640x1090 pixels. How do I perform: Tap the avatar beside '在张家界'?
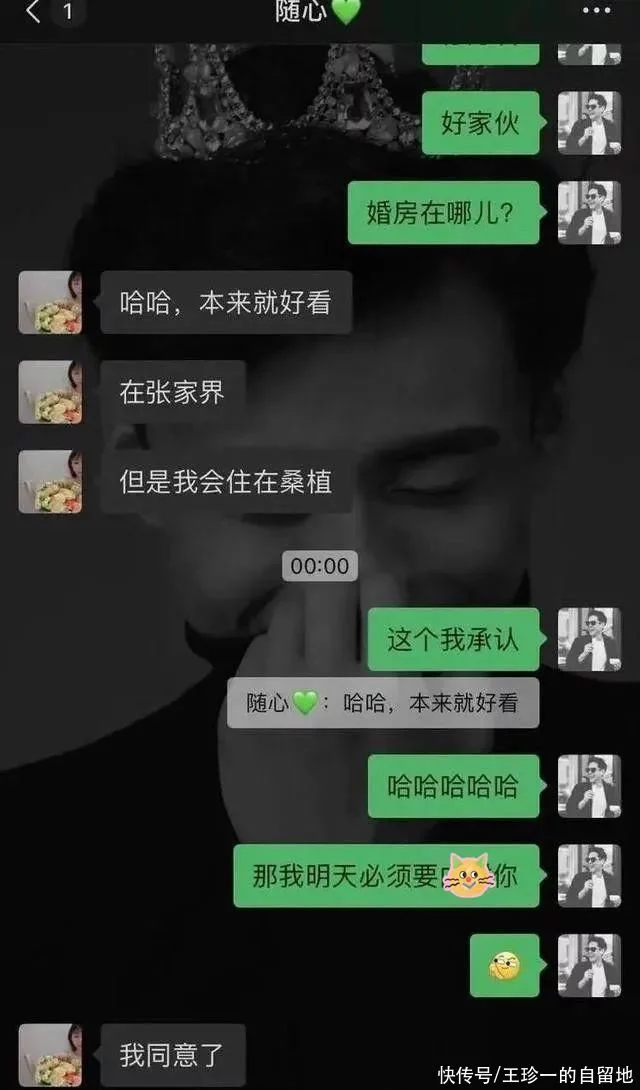pos(50,392)
